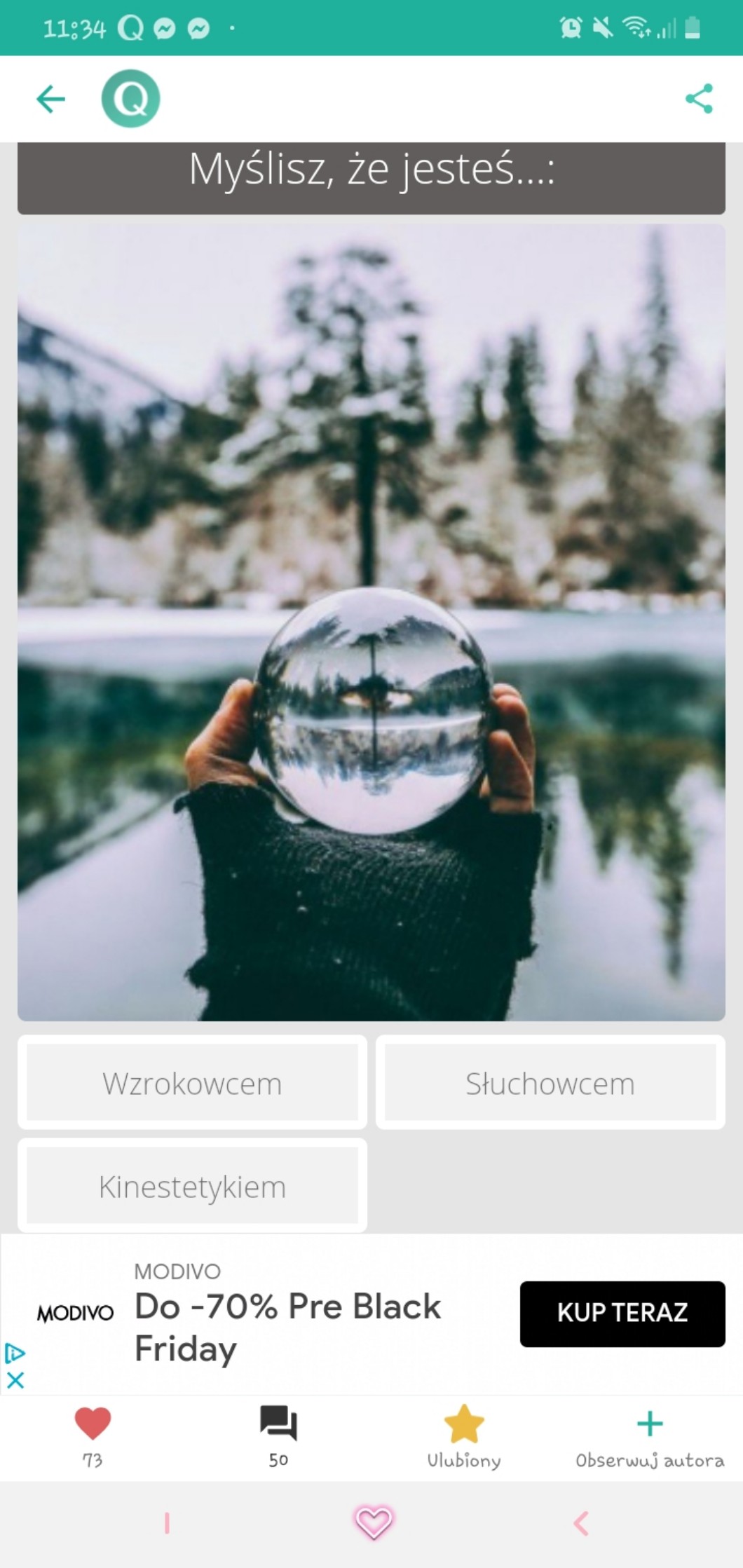Choose the Słuchowcem answer
Image resolution: width=743 pixels, height=1568 pixels.
pos(550,1084)
